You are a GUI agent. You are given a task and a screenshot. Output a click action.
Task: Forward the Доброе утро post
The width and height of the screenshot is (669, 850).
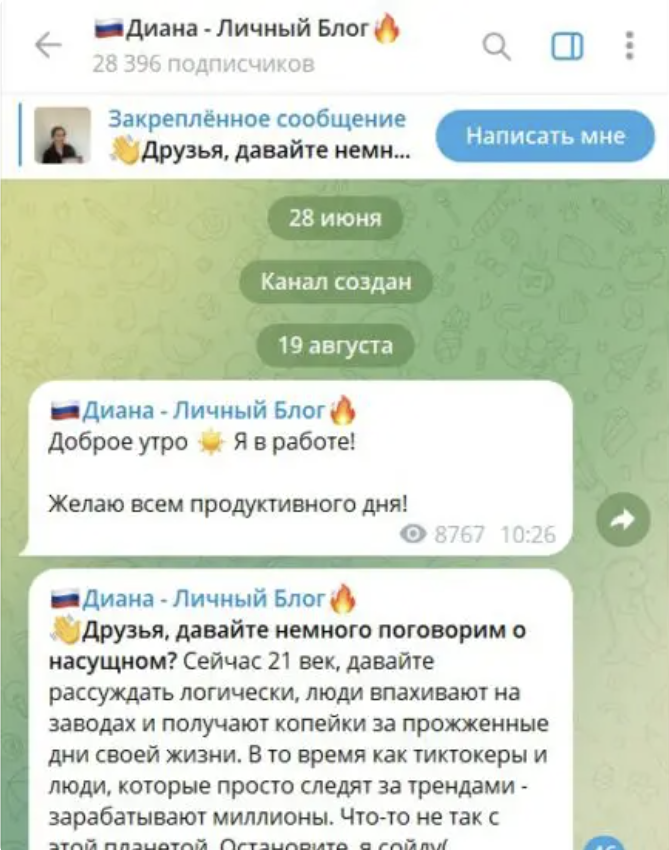click(622, 519)
